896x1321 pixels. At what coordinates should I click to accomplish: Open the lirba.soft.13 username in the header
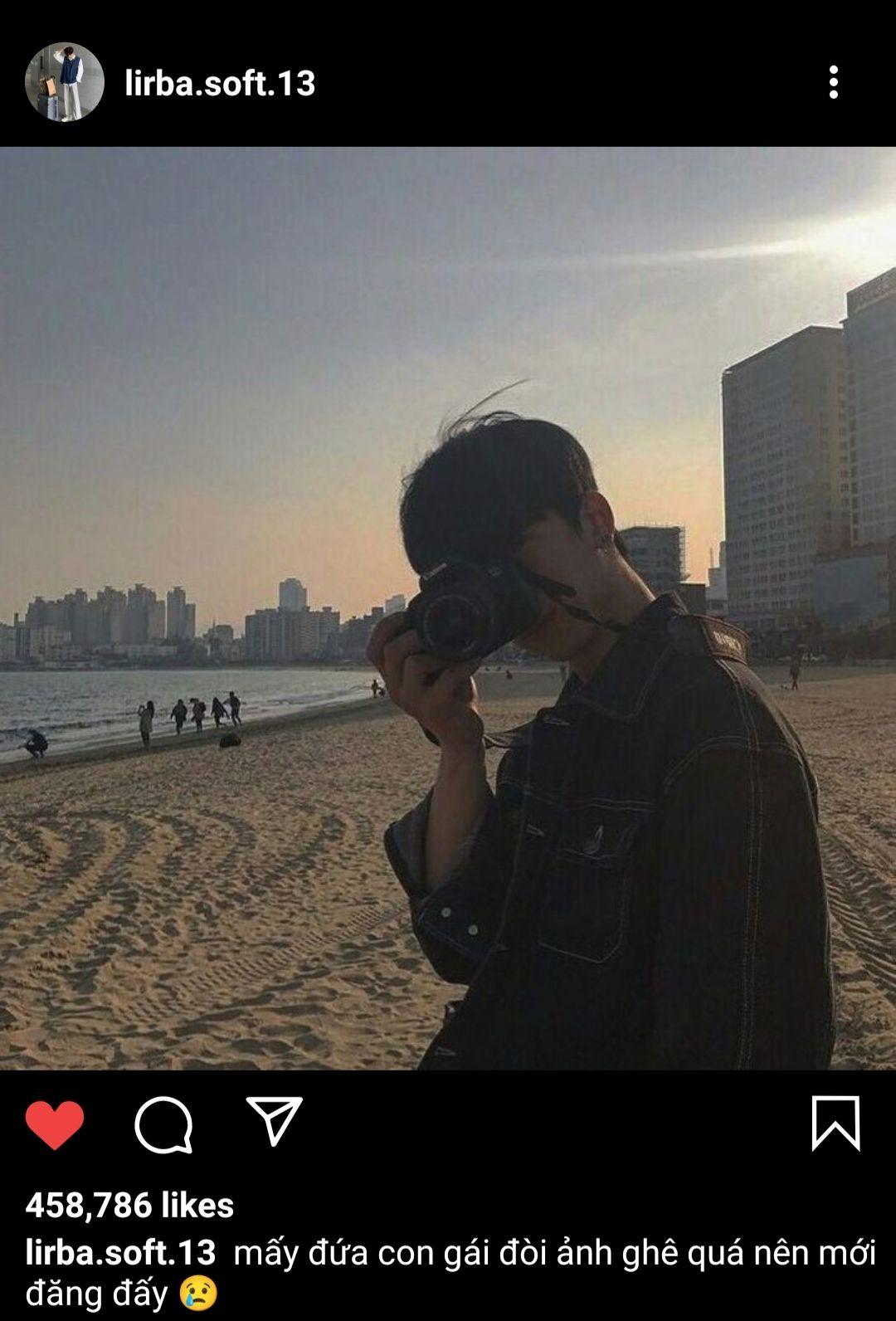click(220, 83)
